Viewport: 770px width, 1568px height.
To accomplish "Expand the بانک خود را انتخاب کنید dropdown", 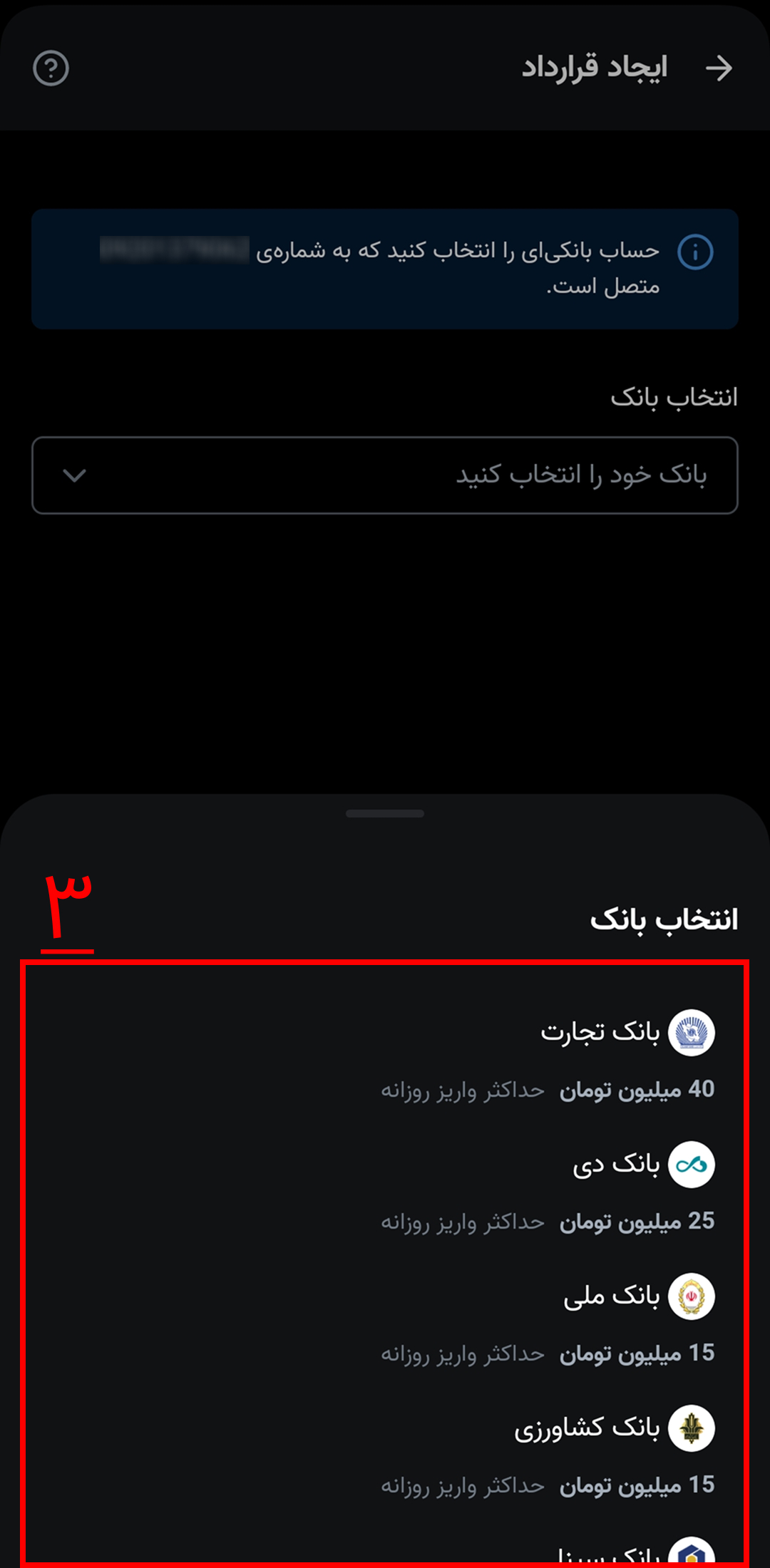I will coord(385,475).
